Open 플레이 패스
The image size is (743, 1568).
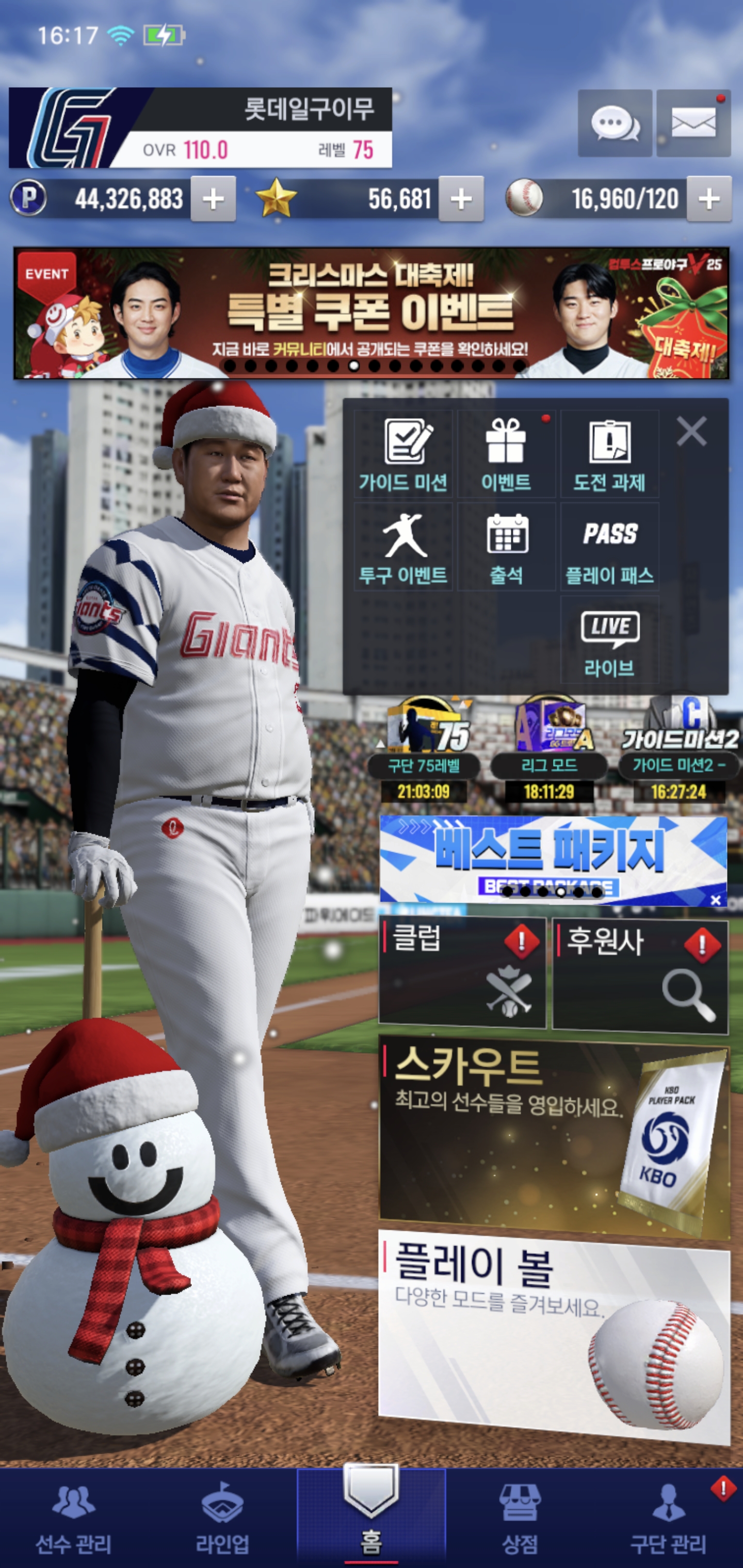609,548
